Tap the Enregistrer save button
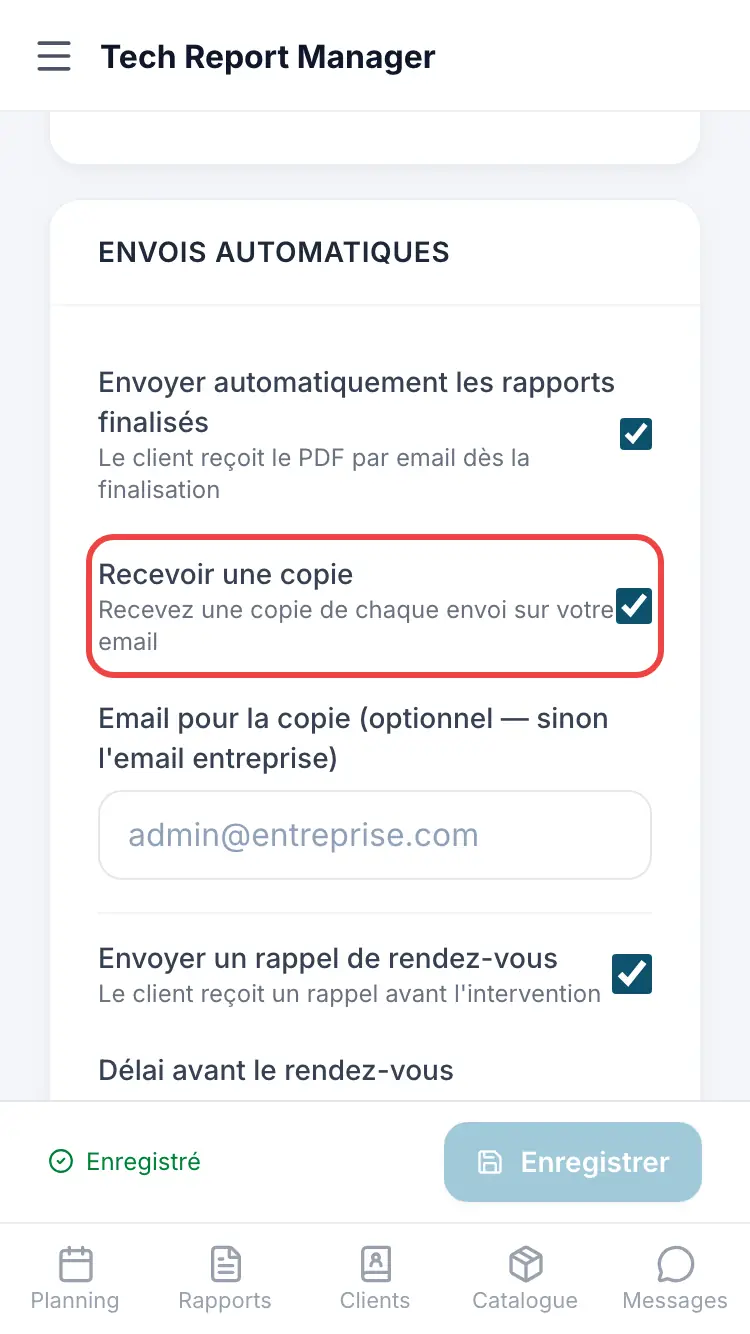This screenshot has width=750, height=1334. click(573, 1162)
